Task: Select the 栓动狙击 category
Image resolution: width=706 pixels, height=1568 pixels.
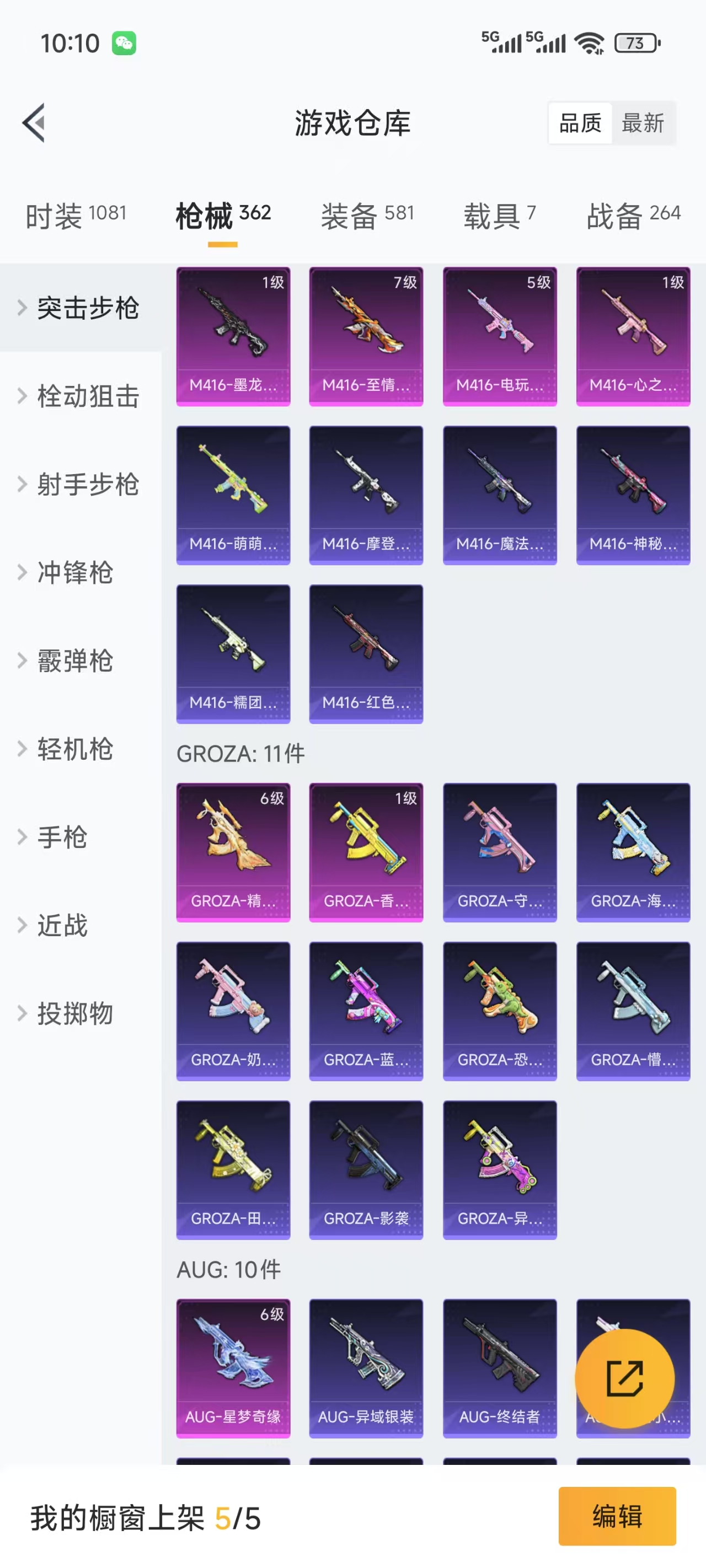Action: point(81,396)
